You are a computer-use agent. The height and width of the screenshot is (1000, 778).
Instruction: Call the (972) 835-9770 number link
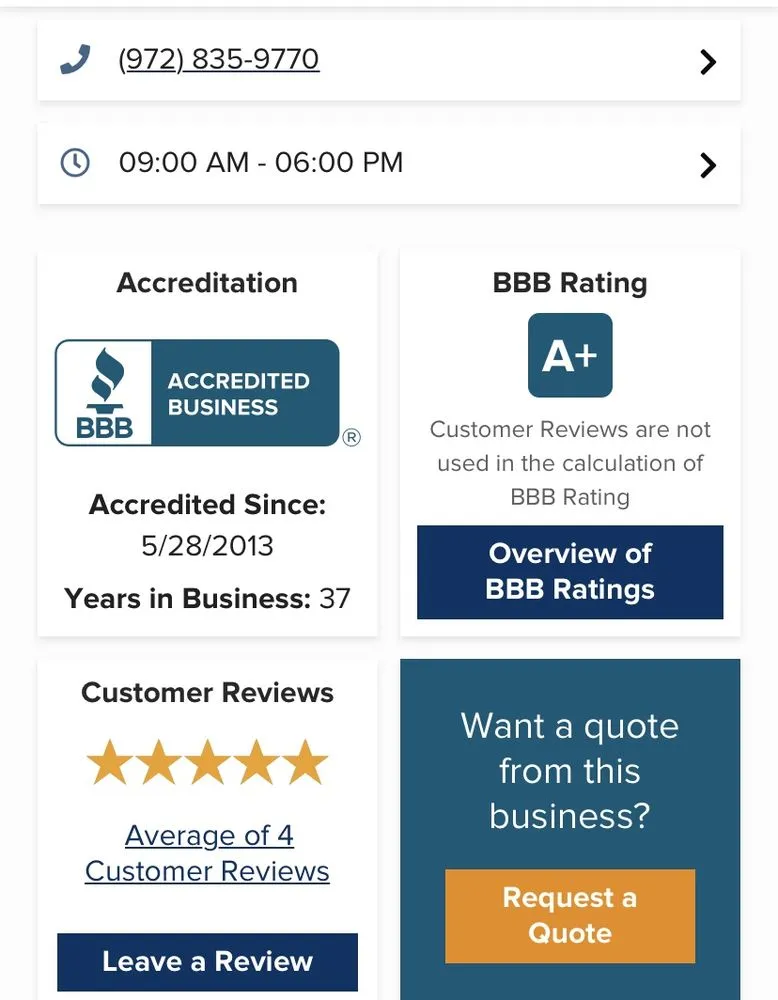(218, 59)
